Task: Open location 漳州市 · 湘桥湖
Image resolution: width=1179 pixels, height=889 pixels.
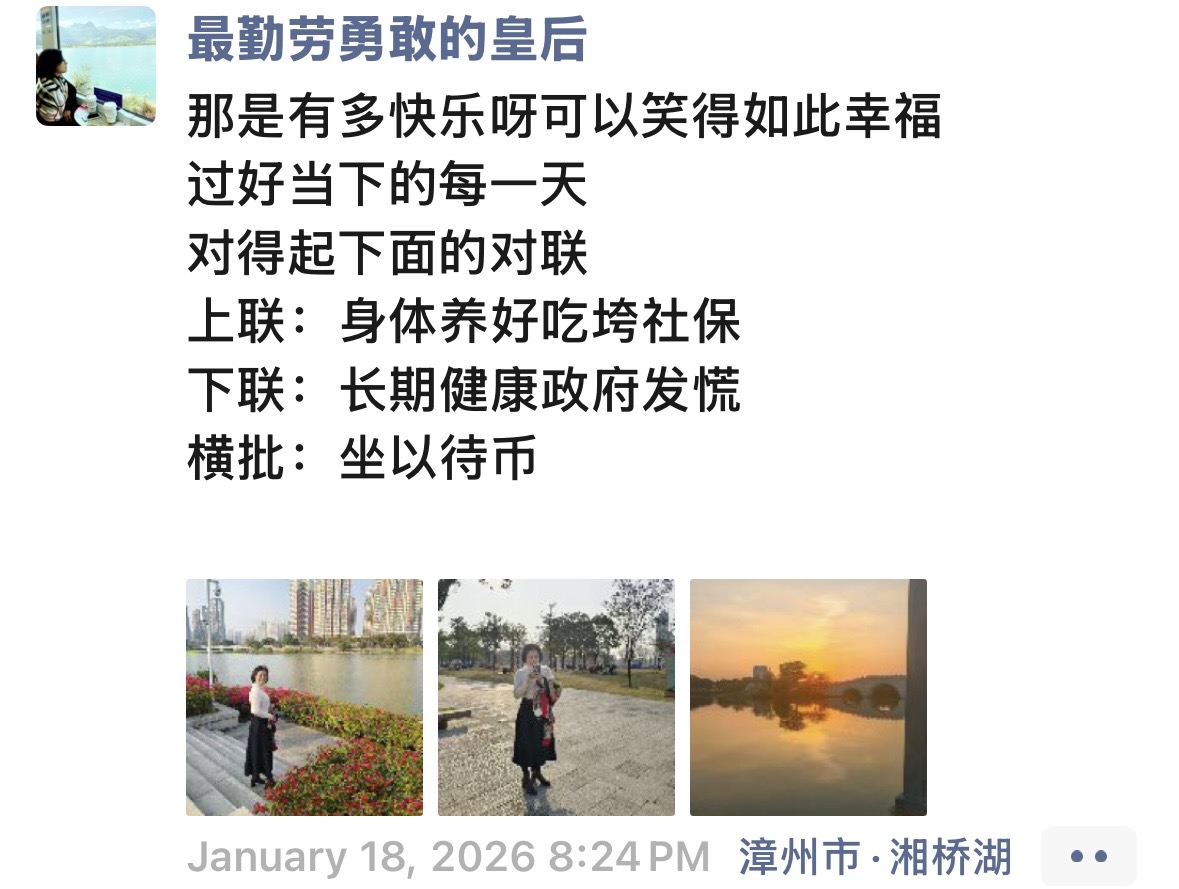Action: point(875,857)
